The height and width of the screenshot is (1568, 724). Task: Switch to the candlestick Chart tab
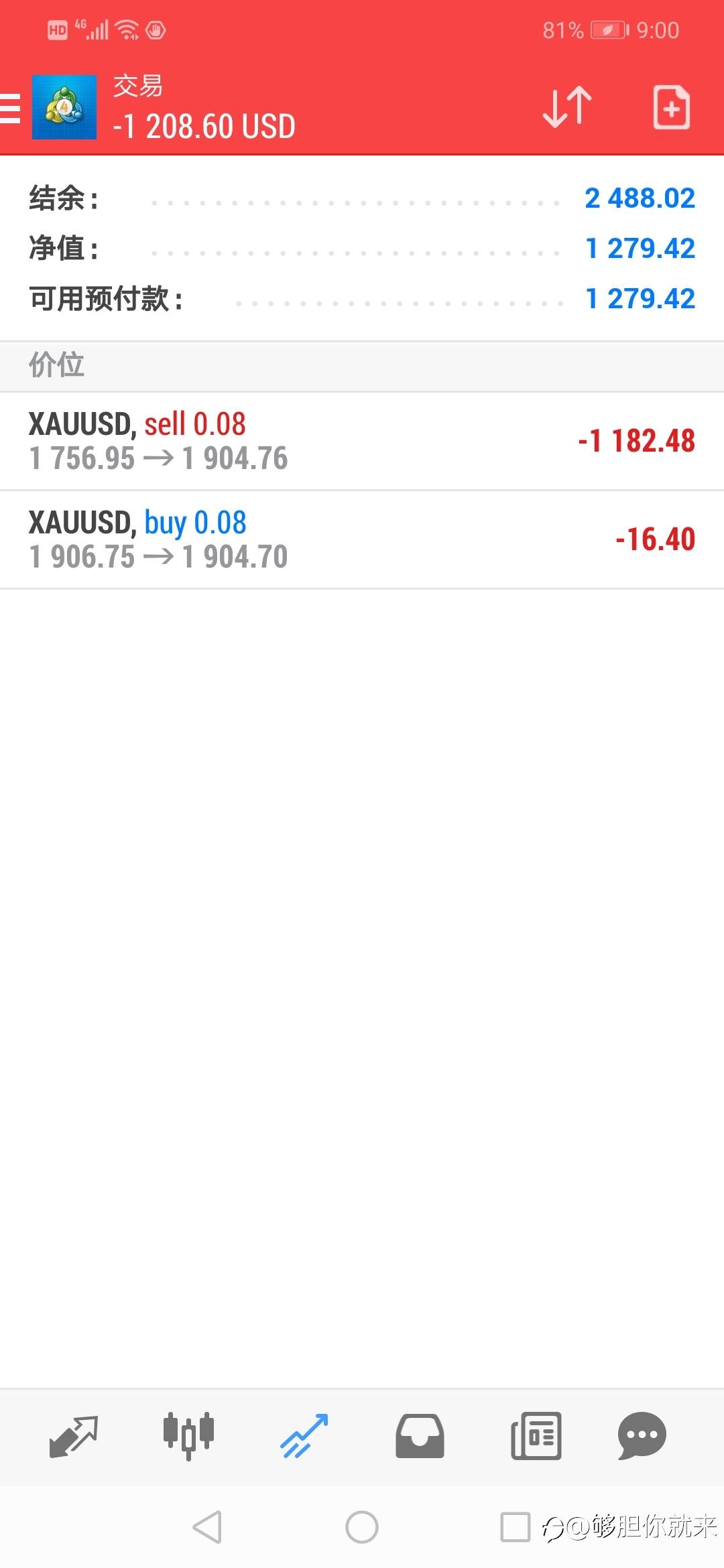coord(188,1436)
